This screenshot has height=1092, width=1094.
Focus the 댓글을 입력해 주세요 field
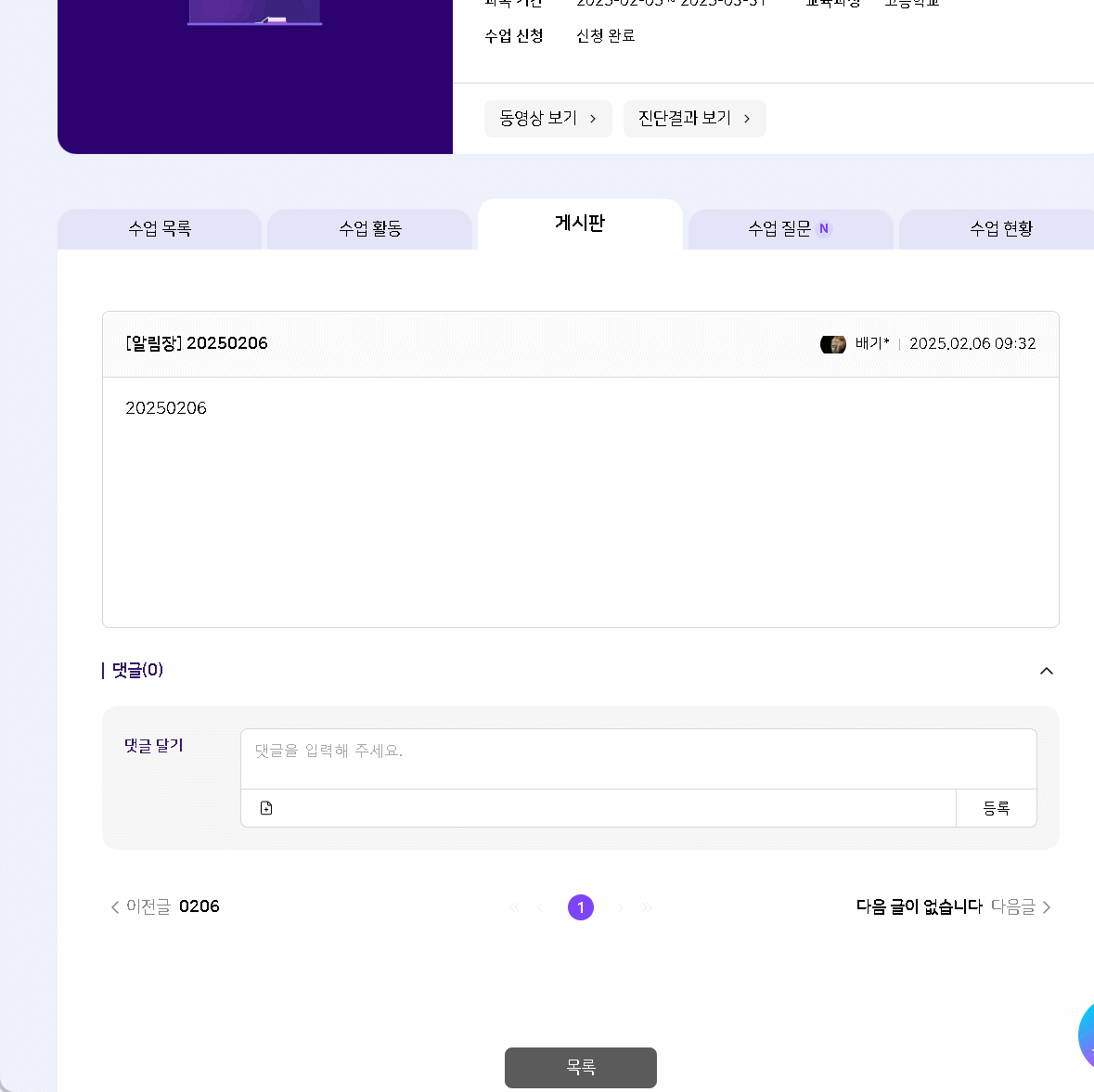(x=638, y=758)
